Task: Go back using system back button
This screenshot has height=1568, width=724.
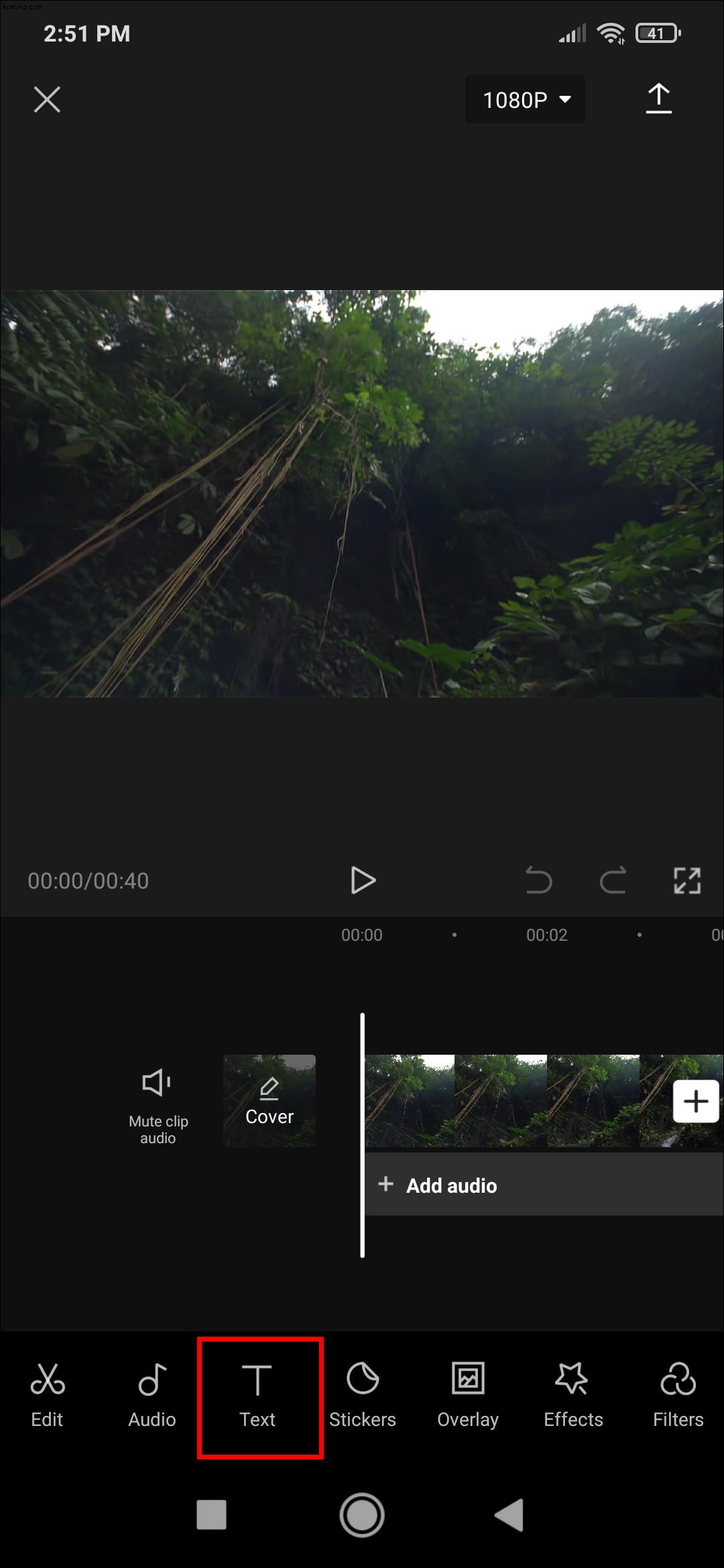Action: pos(509,1514)
